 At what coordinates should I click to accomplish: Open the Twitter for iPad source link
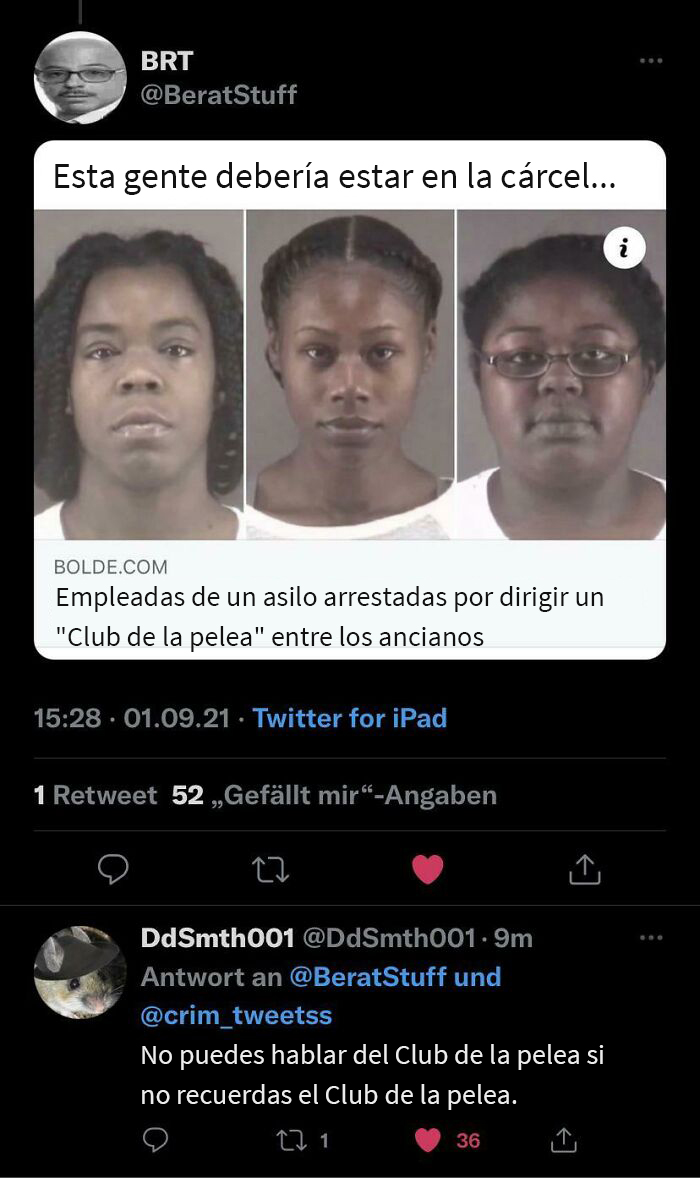349,718
